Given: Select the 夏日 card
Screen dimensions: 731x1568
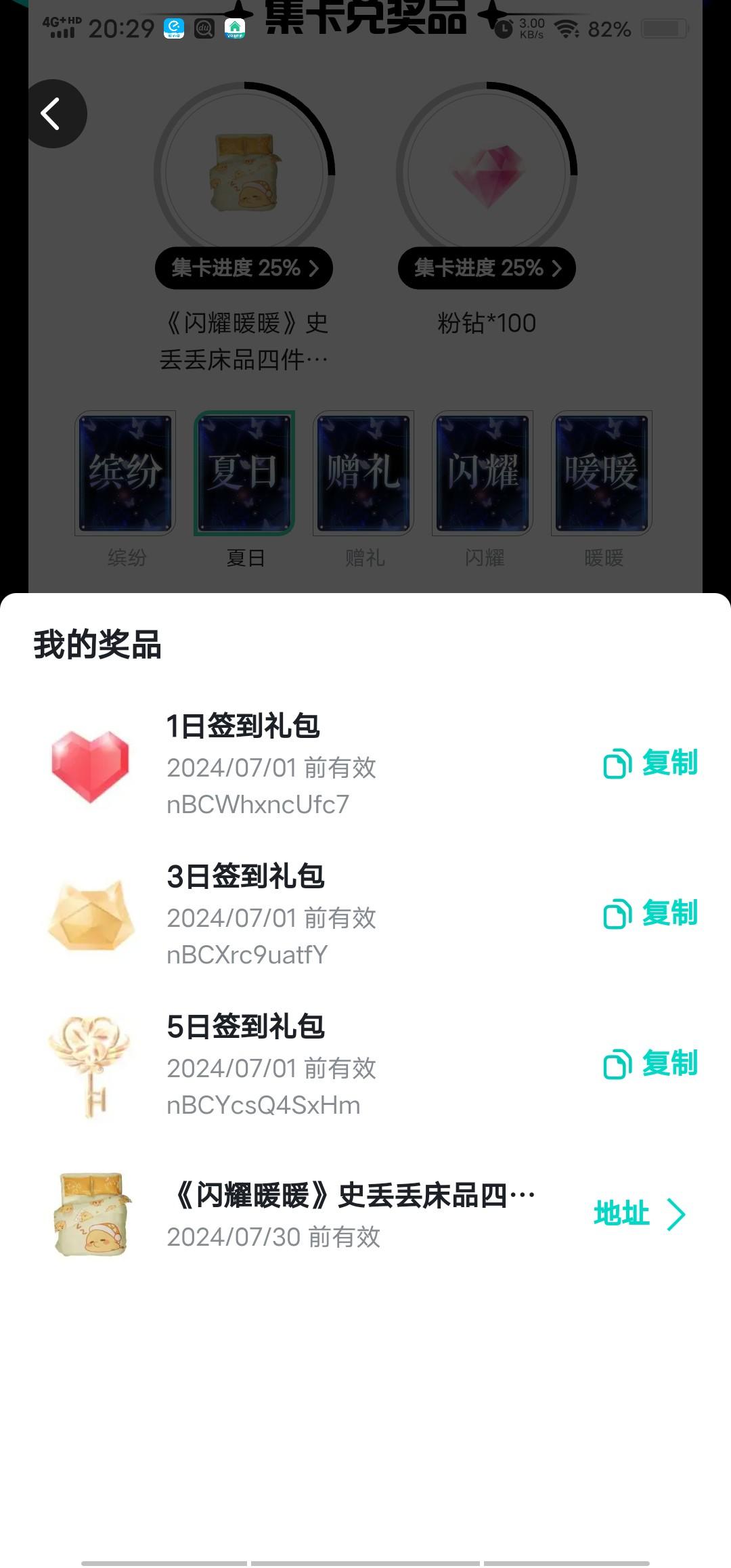Looking at the screenshot, I should pos(244,473).
